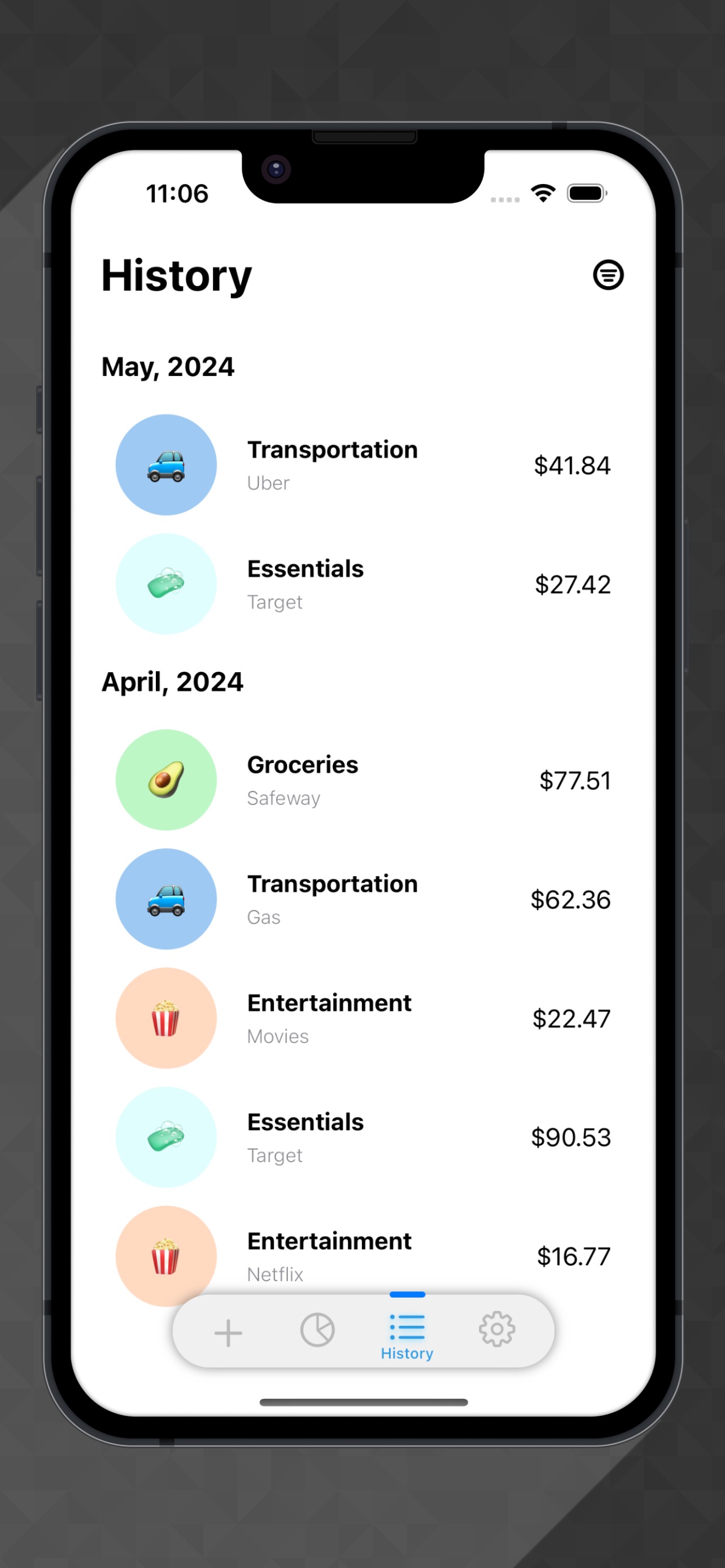
Task: Open the Uber Transportation expense of $41.84
Action: pos(363,465)
